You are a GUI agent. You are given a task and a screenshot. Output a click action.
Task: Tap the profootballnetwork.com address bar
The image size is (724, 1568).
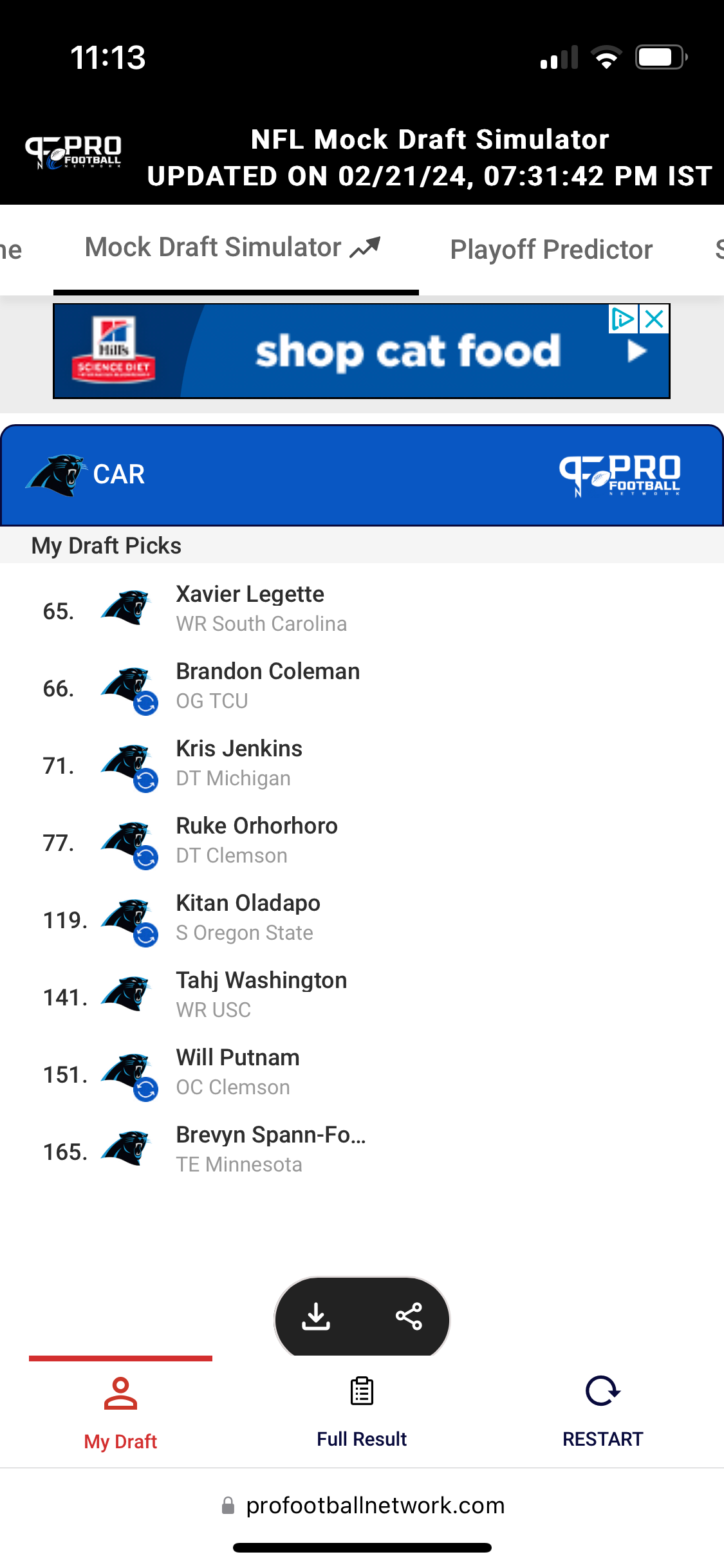(x=363, y=1506)
